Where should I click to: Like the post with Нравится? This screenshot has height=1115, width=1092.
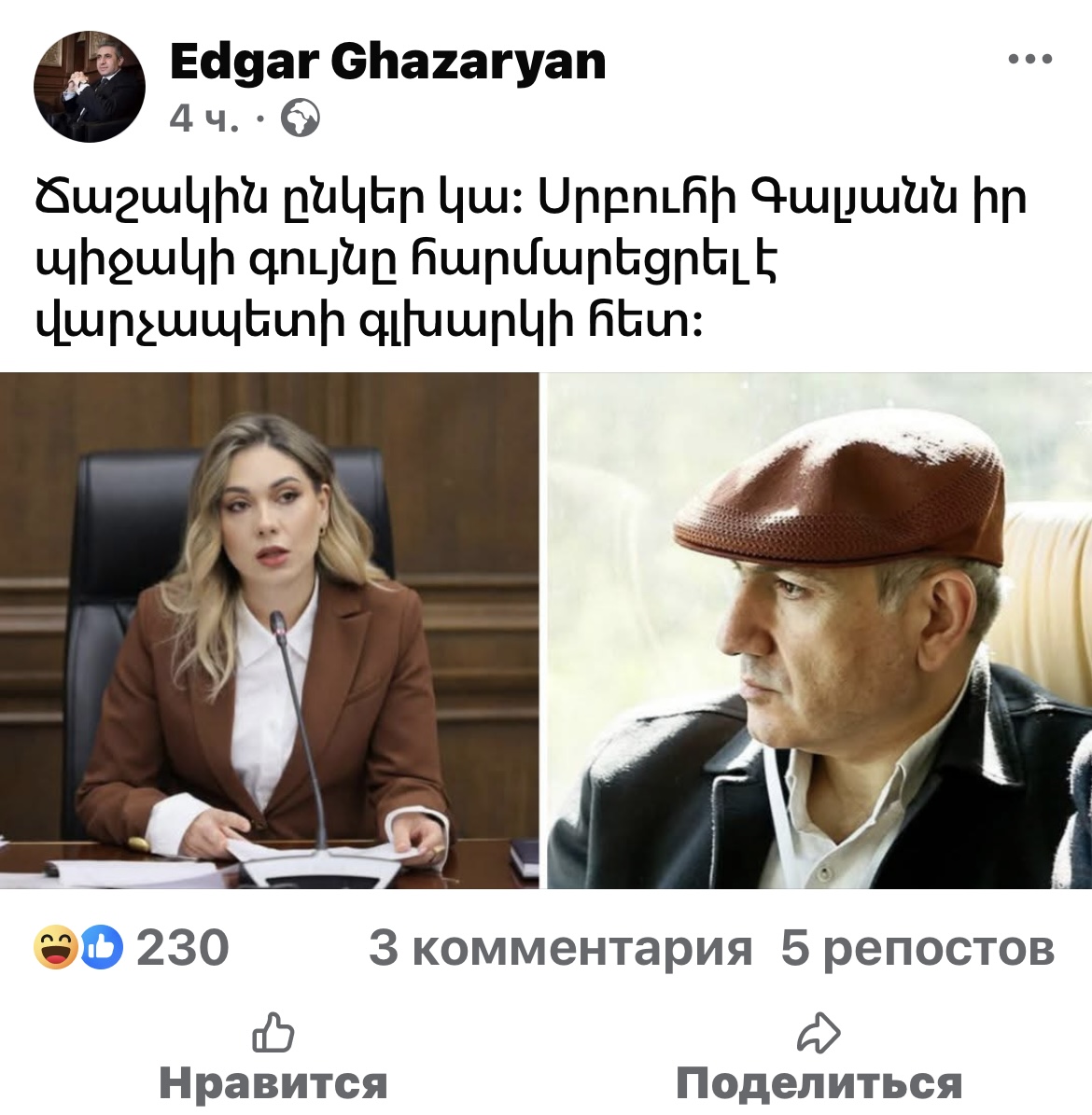pyautogui.click(x=273, y=1060)
